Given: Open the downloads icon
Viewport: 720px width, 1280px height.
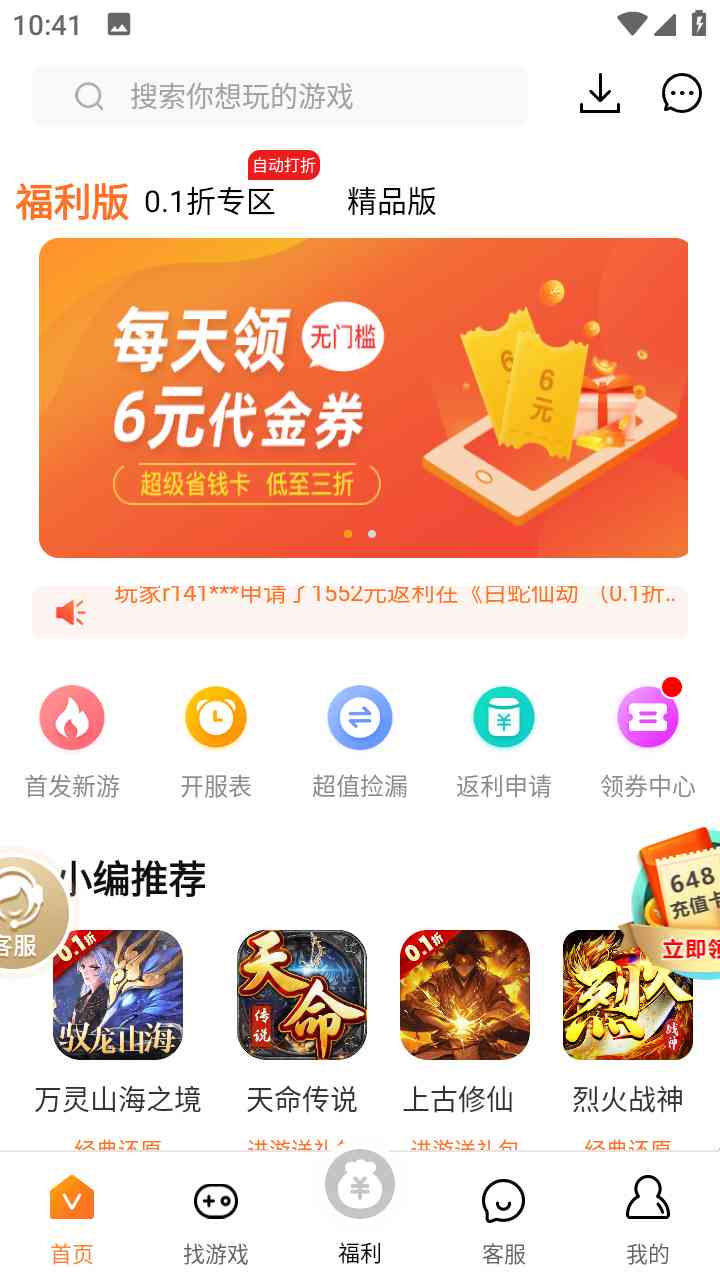Looking at the screenshot, I should tap(600, 95).
